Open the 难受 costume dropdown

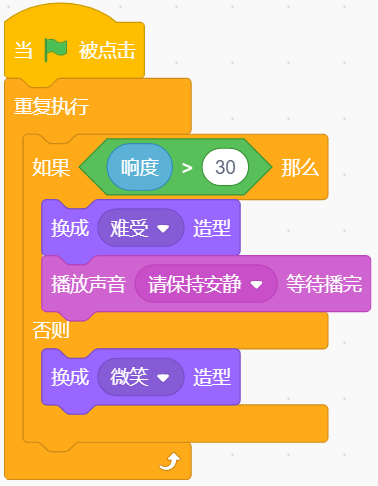140,228
